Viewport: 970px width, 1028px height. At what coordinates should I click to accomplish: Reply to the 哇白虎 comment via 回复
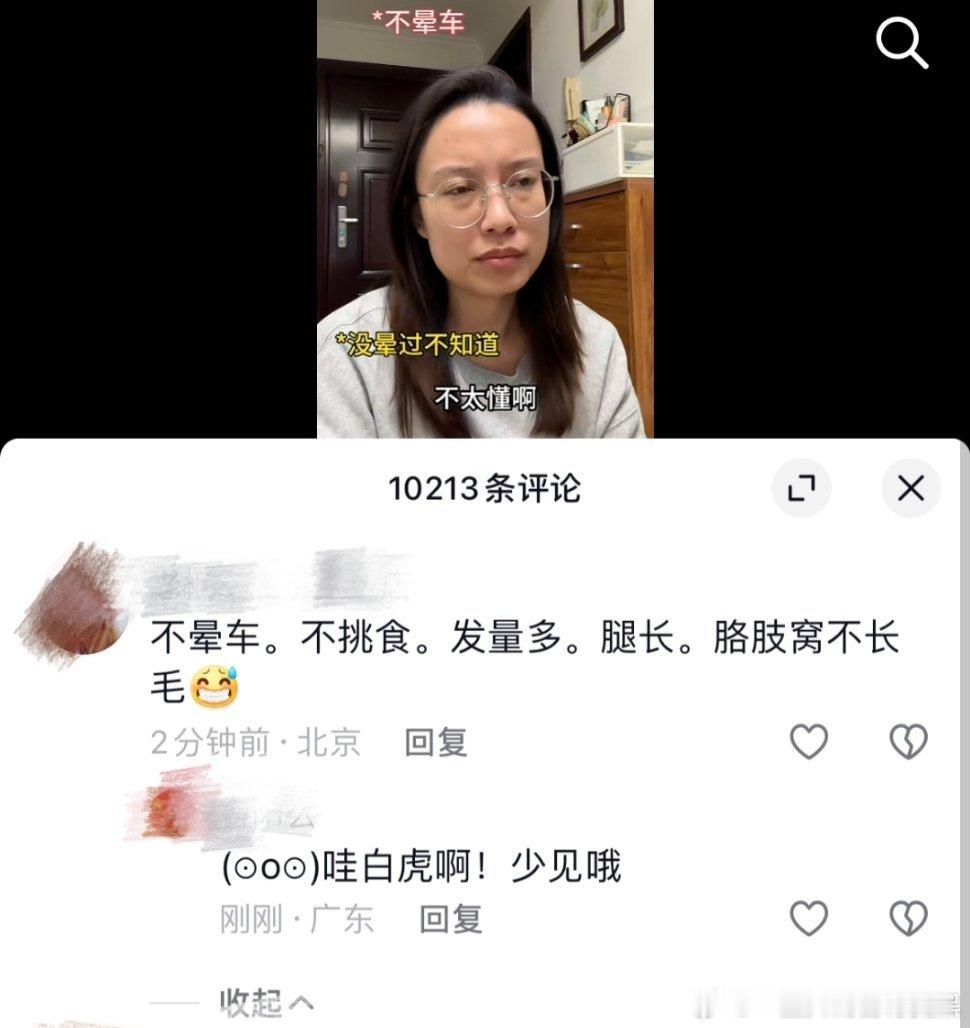click(449, 921)
